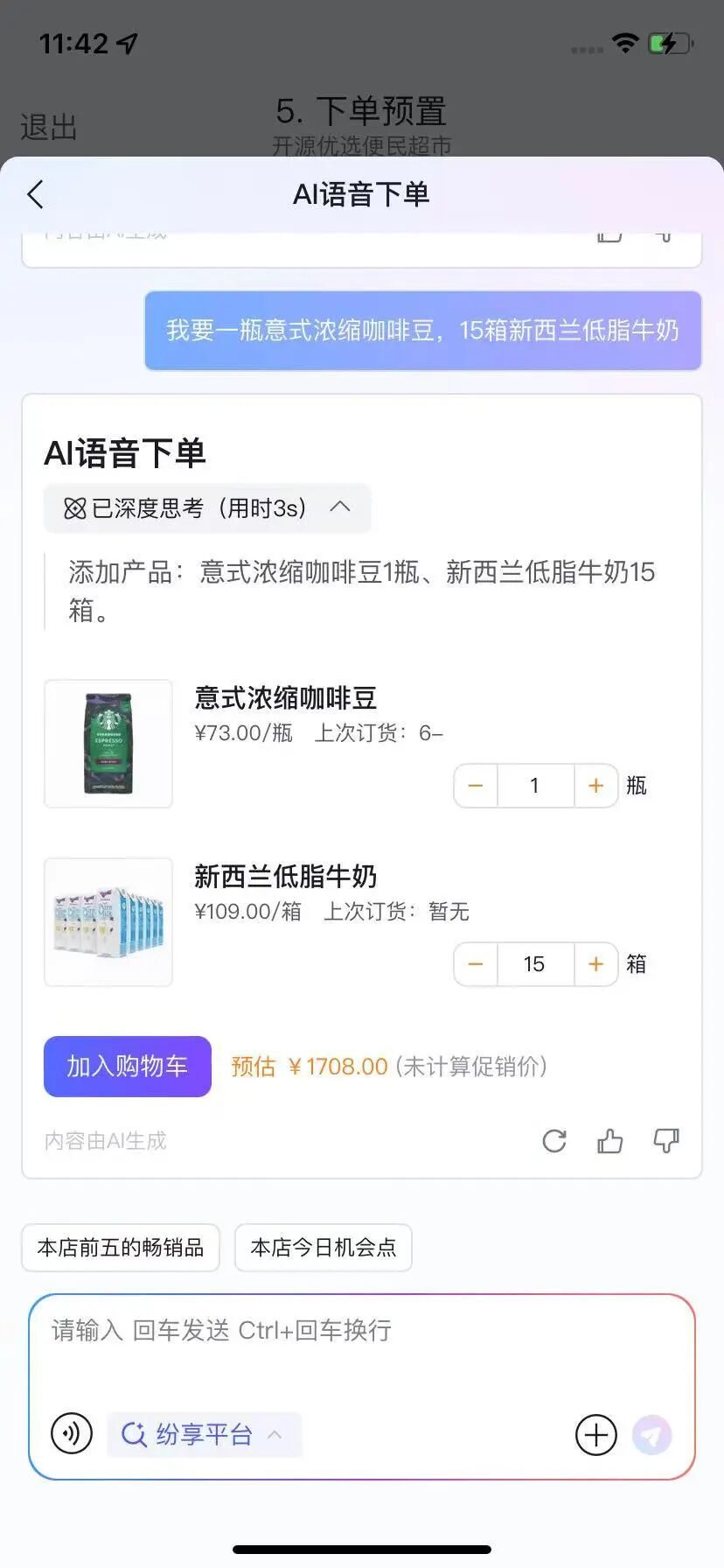Like the AI response
Screen dimensions: 724x1568
(x=610, y=1141)
